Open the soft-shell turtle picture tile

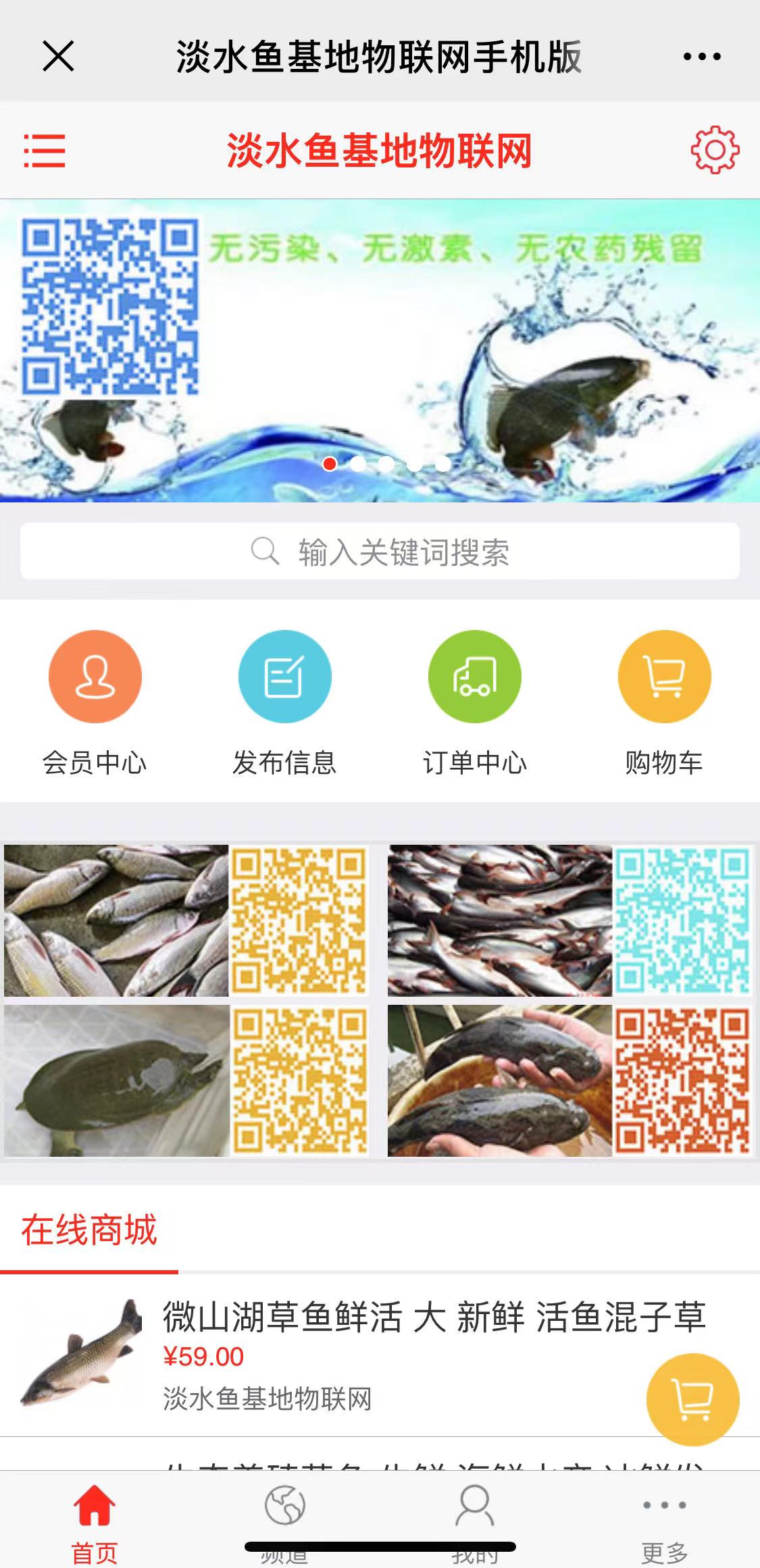click(x=116, y=1080)
